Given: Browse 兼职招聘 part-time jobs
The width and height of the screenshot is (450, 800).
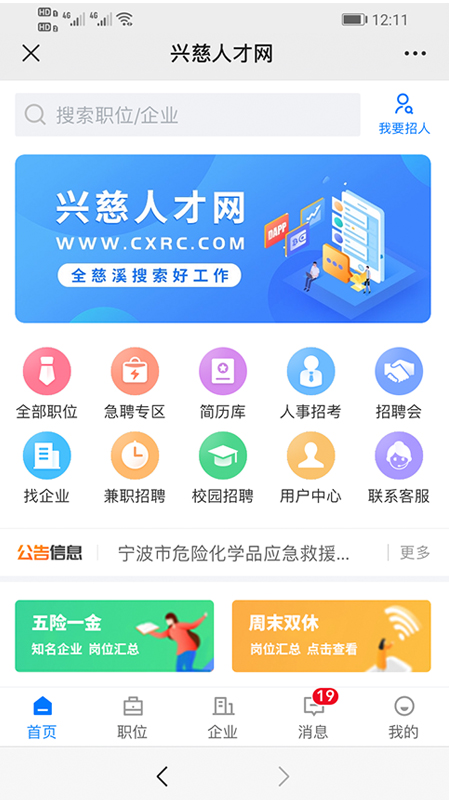Looking at the screenshot, I should 135,468.
